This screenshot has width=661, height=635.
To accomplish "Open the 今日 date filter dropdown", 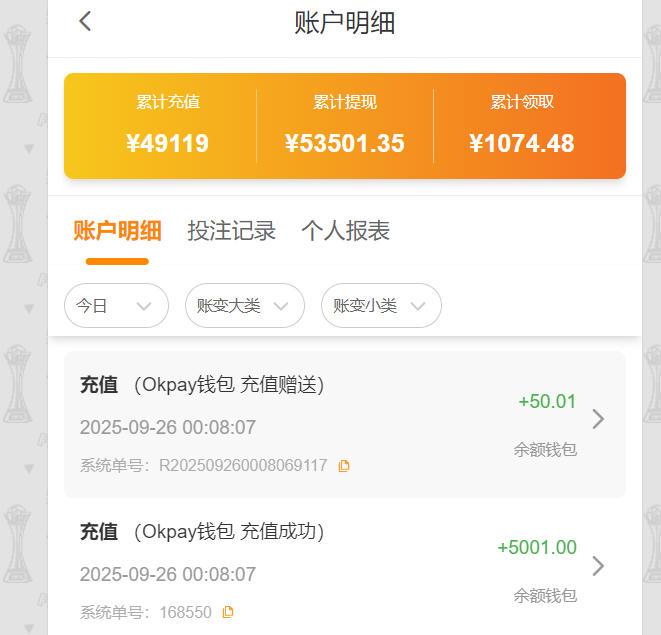I will point(116,306).
